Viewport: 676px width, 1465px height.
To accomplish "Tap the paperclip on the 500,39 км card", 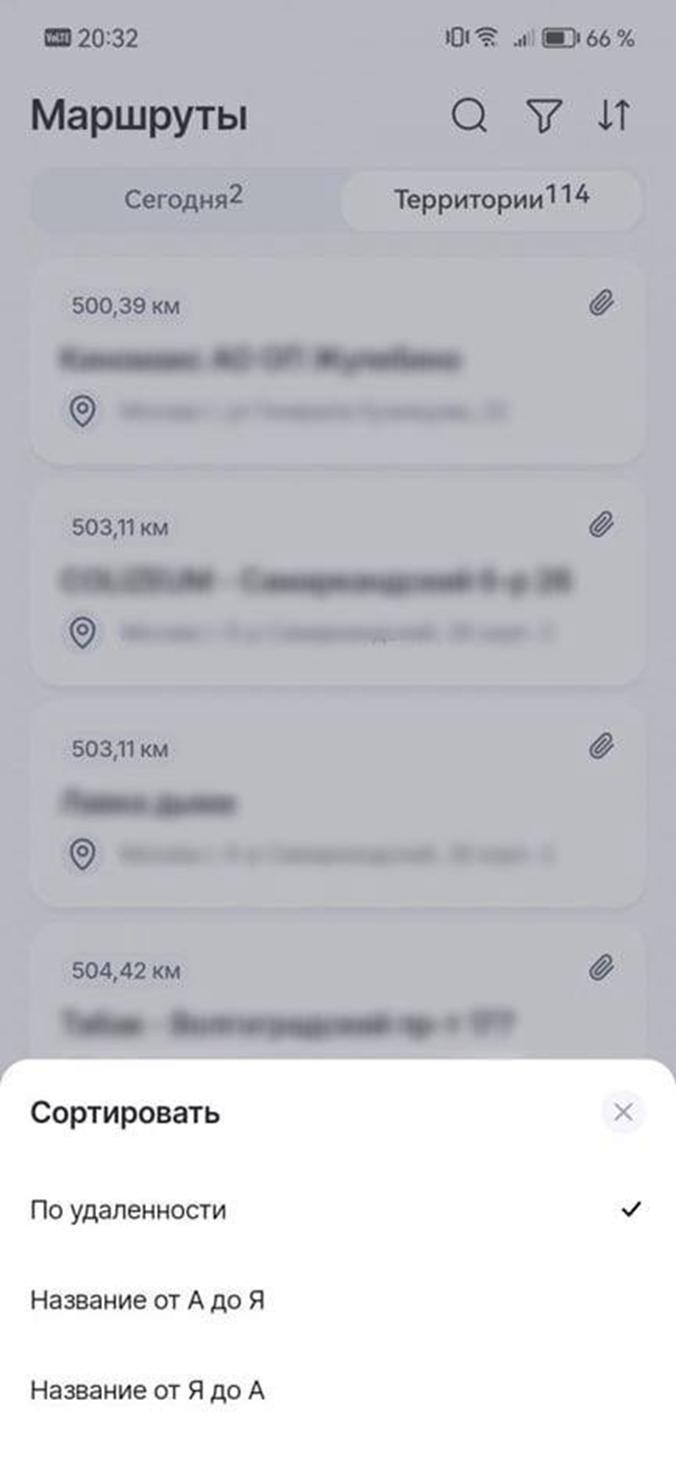I will coord(600,303).
